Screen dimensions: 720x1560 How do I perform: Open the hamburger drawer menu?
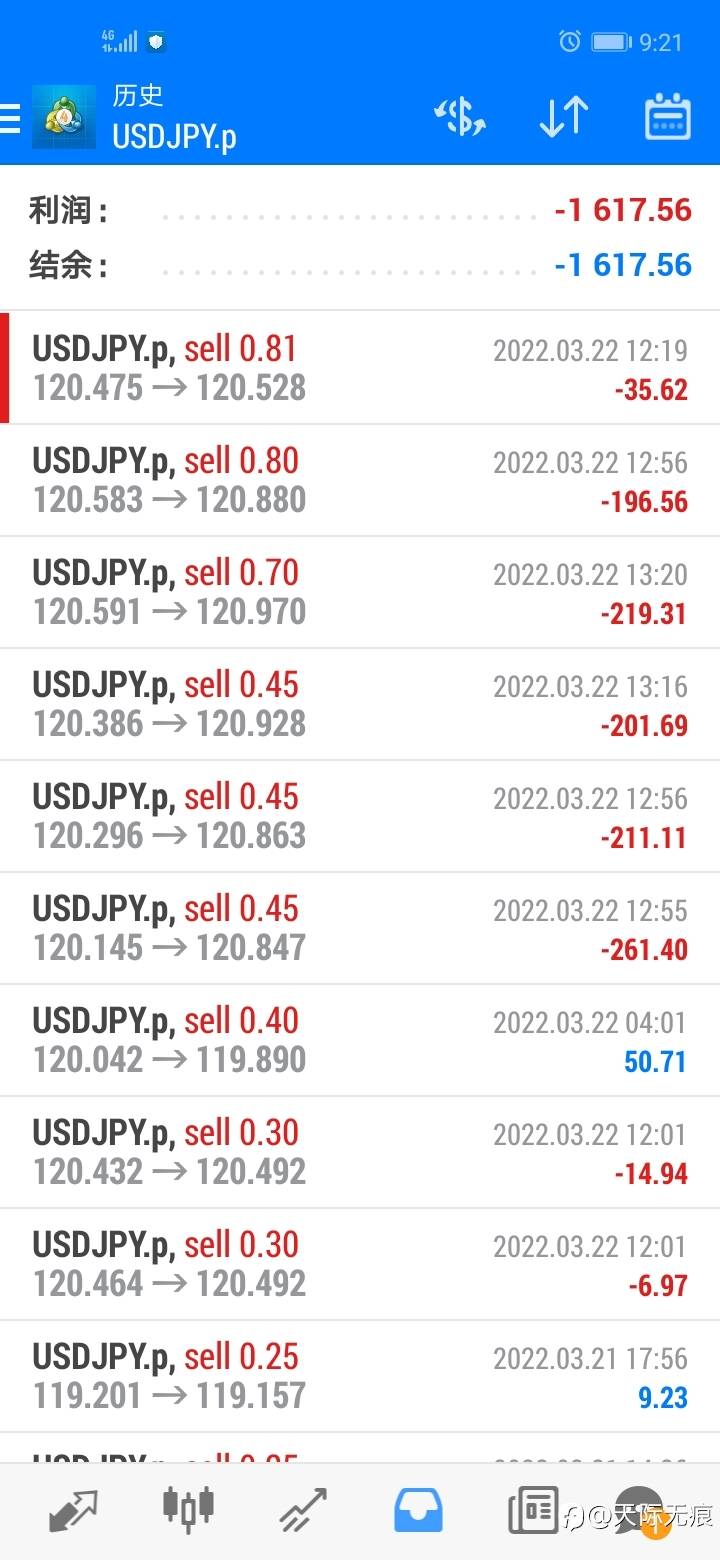click(x=10, y=118)
